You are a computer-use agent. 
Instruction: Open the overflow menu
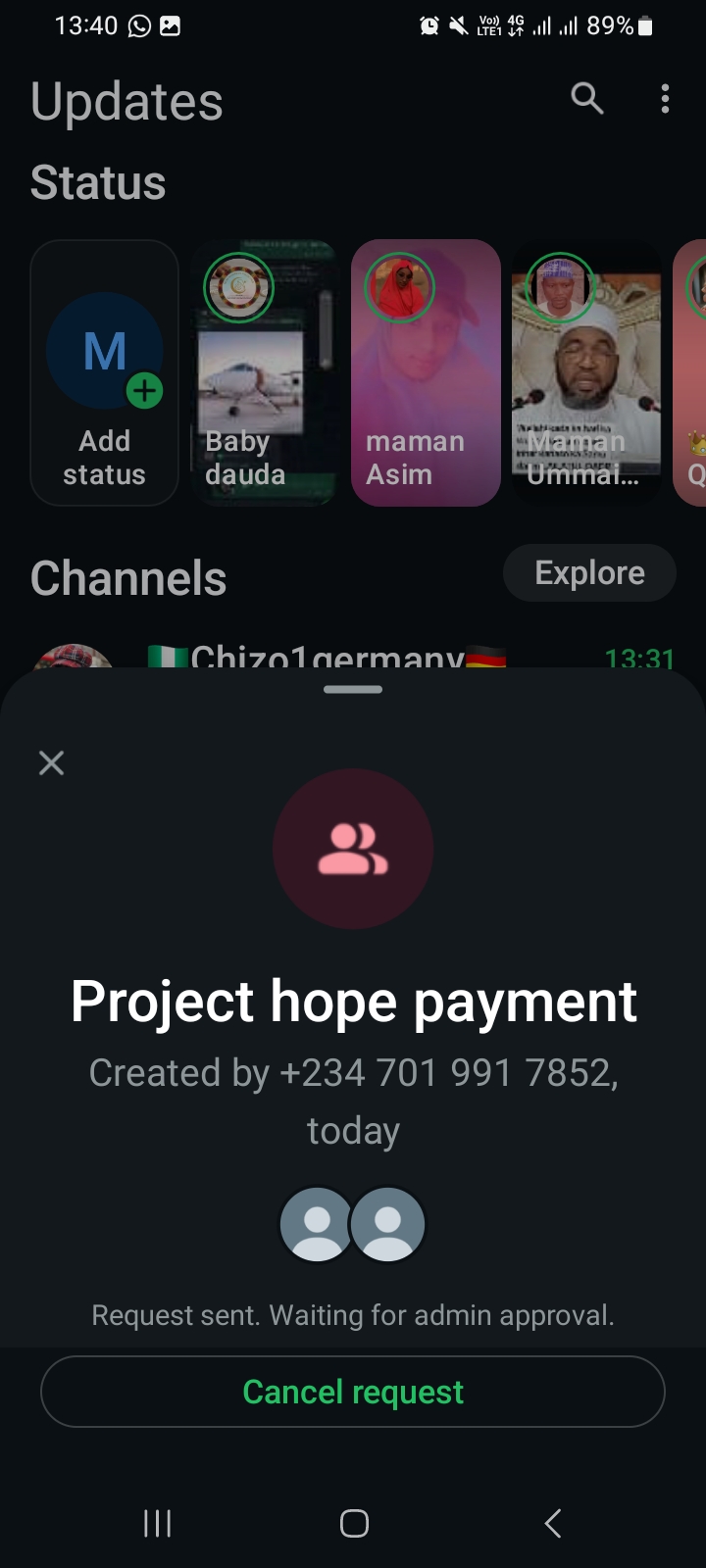click(665, 98)
